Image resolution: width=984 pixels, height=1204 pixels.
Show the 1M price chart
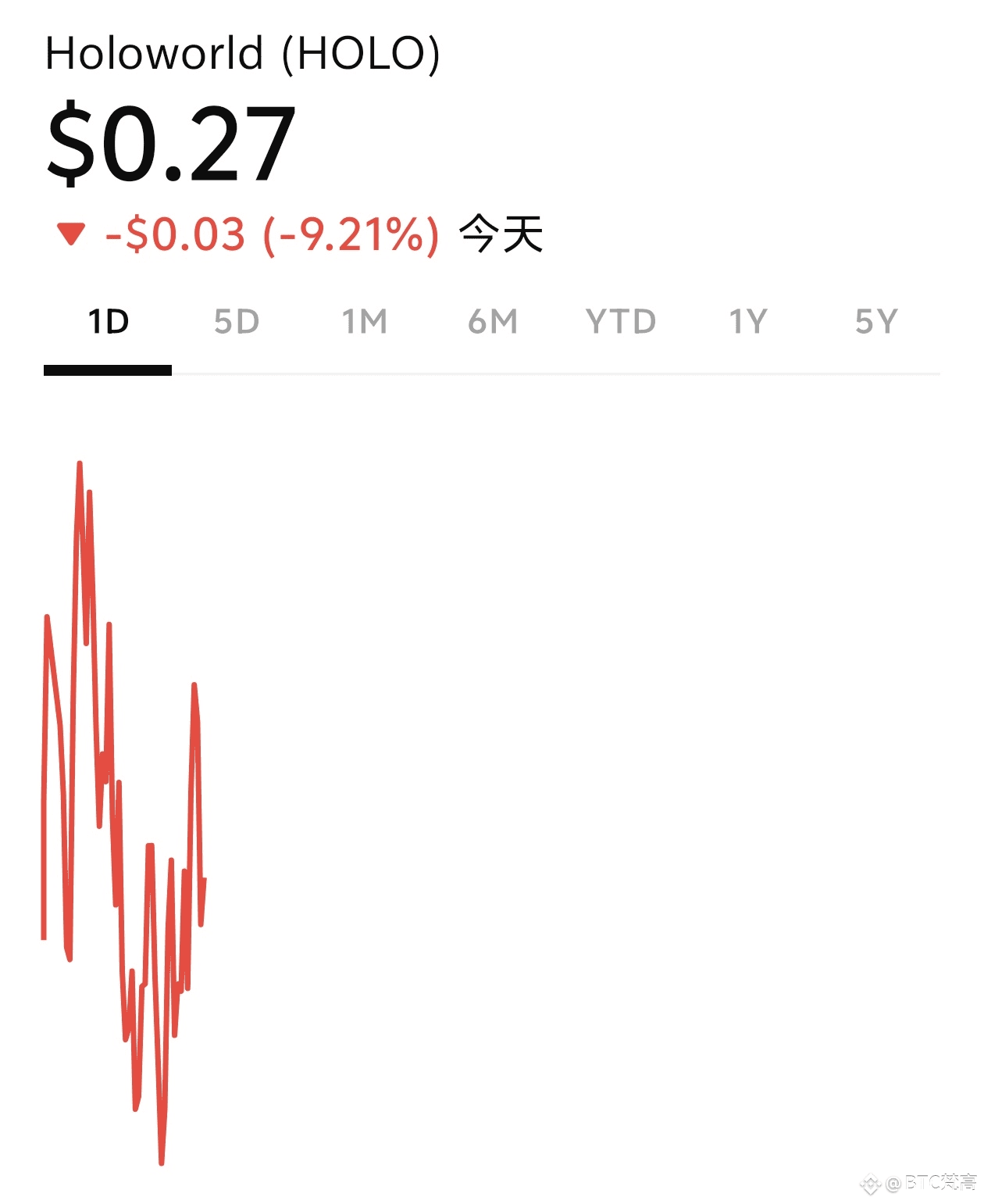pos(364,322)
